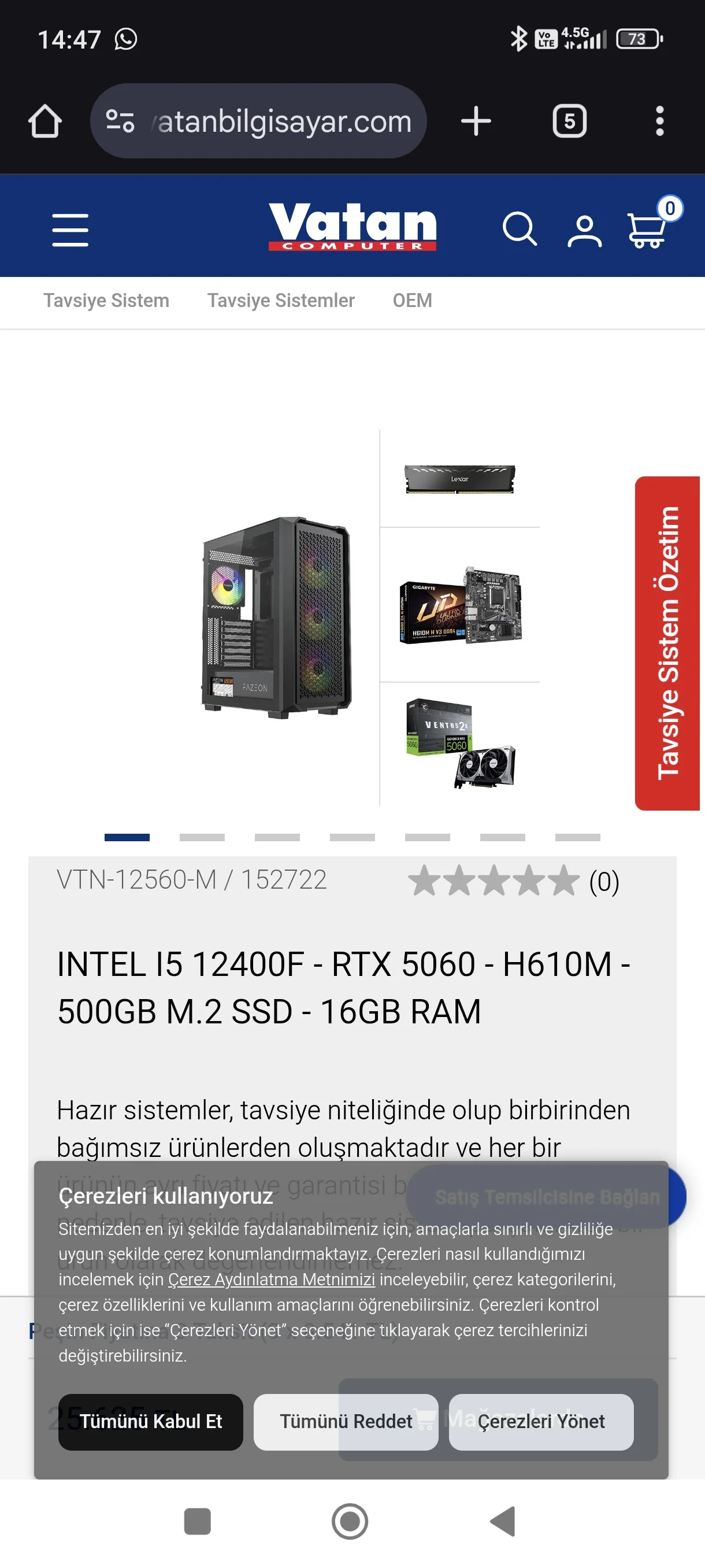Open the user account icon
The width and height of the screenshot is (705, 1568).
coord(584,231)
